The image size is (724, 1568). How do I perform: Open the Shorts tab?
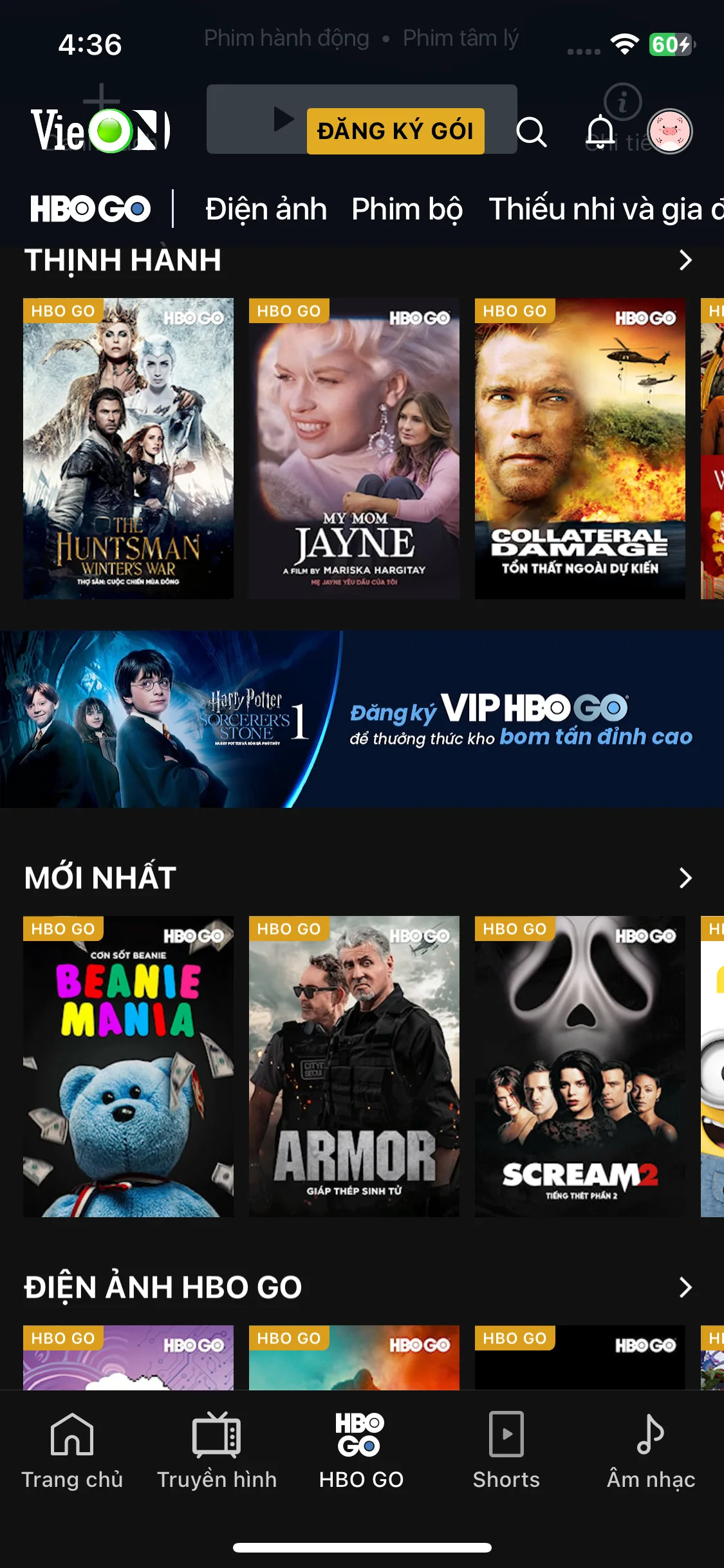click(x=506, y=1451)
